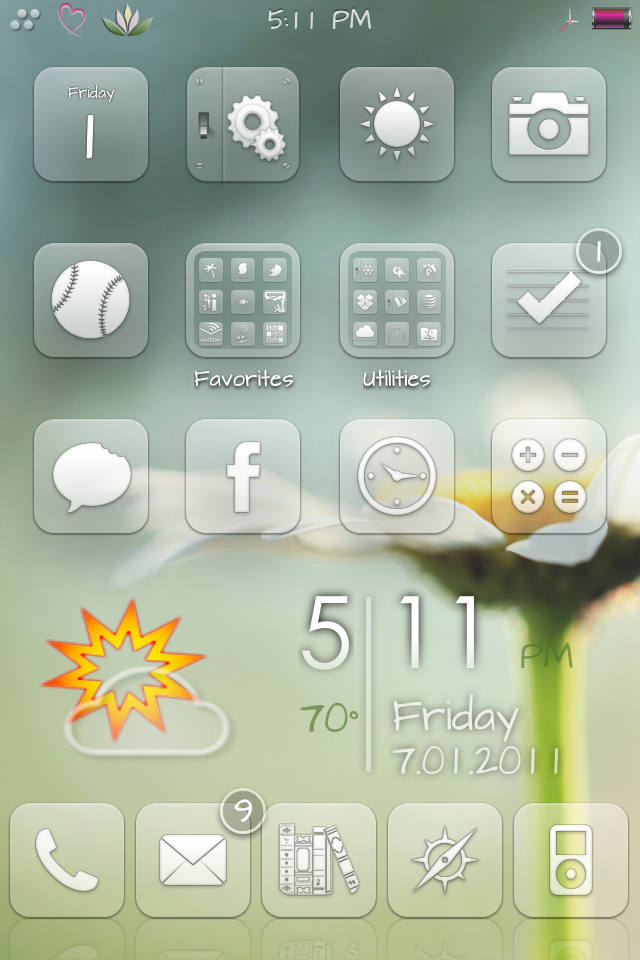The width and height of the screenshot is (640, 960).
Task: Open the Calendar app showing Friday 1
Action: [x=91, y=124]
